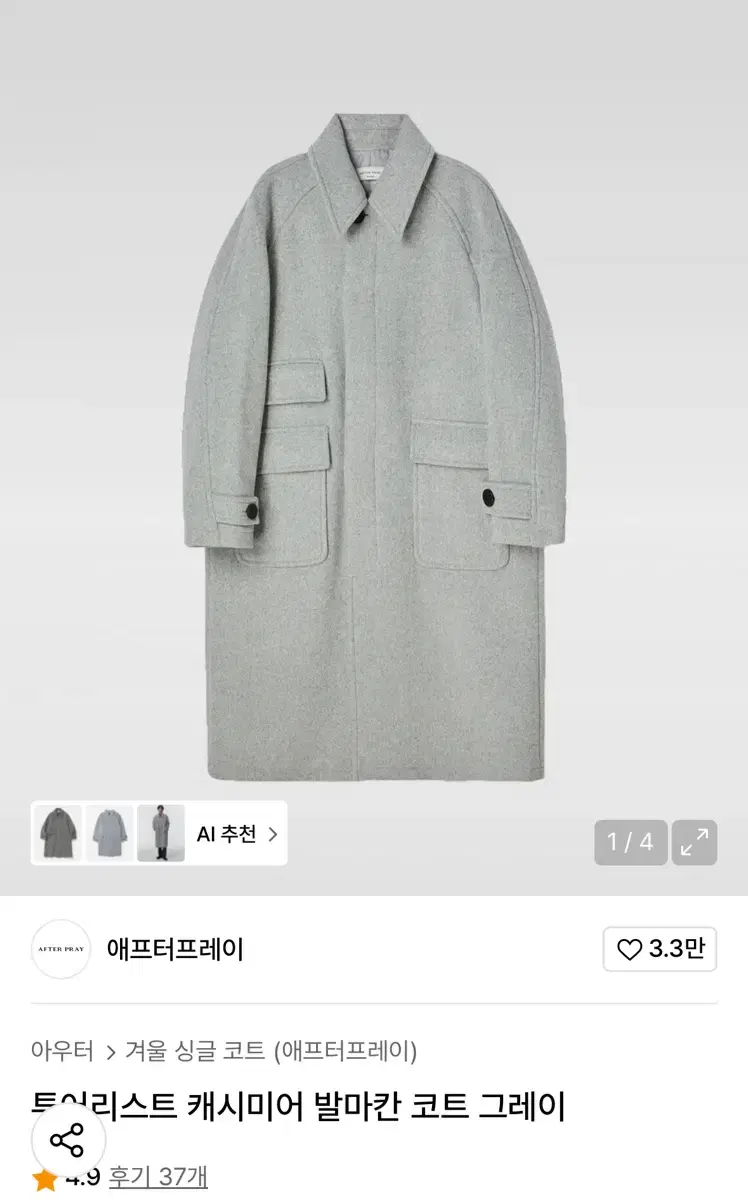Tap the 1/4 image page indicator
The height and width of the screenshot is (1200, 748).
[x=631, y=842]
